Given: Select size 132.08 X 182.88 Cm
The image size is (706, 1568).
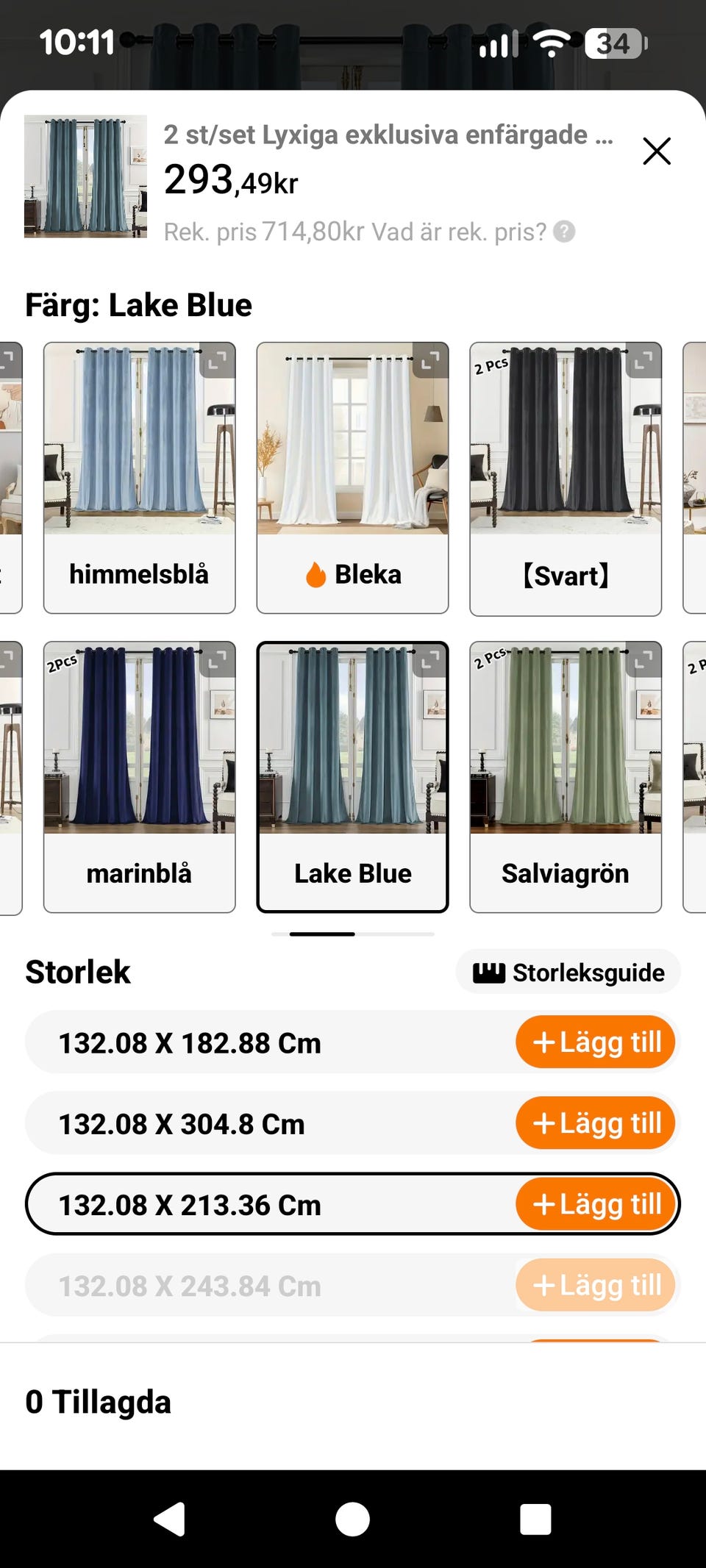Looking at the screenshot, I should [221, 1042].
